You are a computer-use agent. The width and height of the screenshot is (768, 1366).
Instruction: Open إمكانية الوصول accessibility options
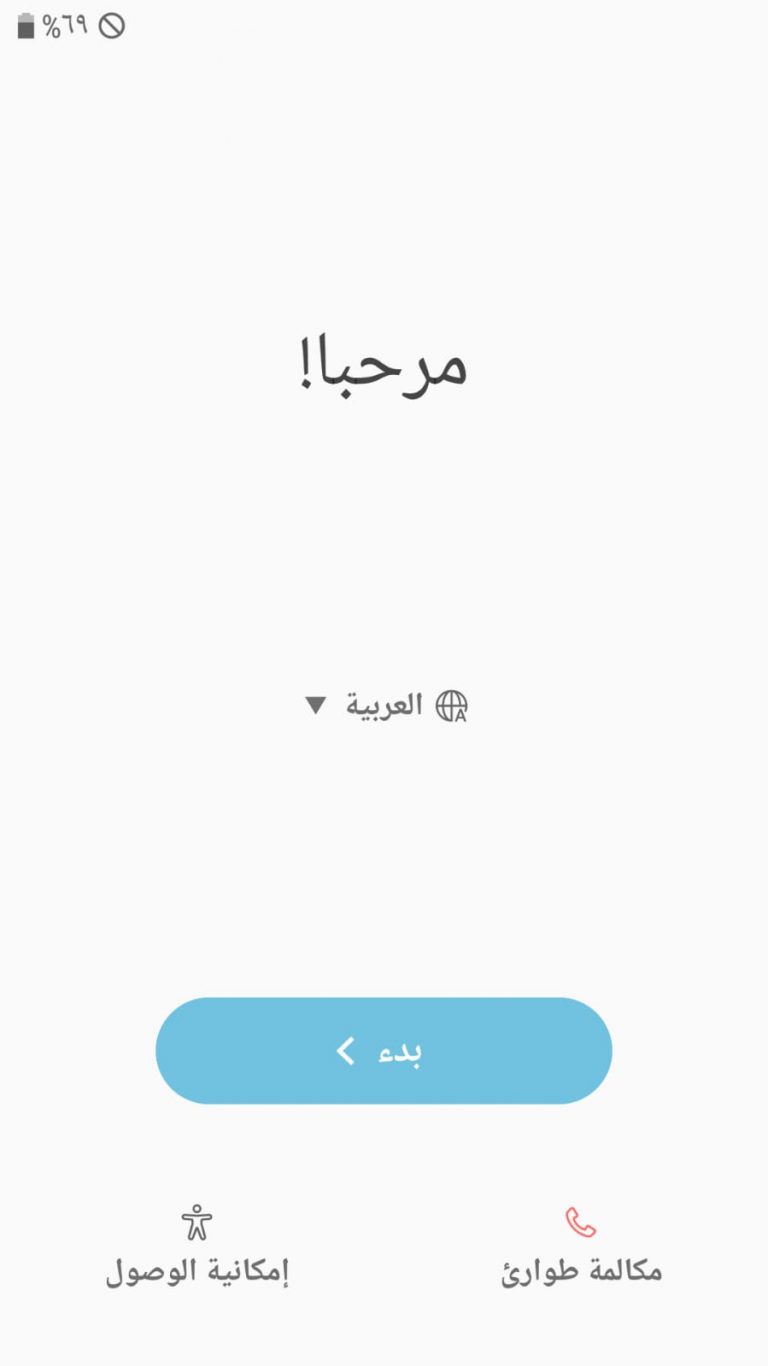pos(197,1246)
